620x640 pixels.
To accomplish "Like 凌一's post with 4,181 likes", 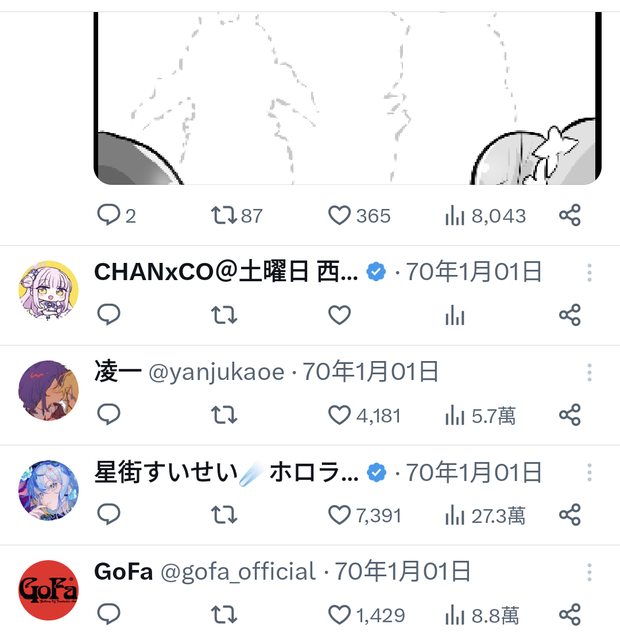I will (340, 415).
